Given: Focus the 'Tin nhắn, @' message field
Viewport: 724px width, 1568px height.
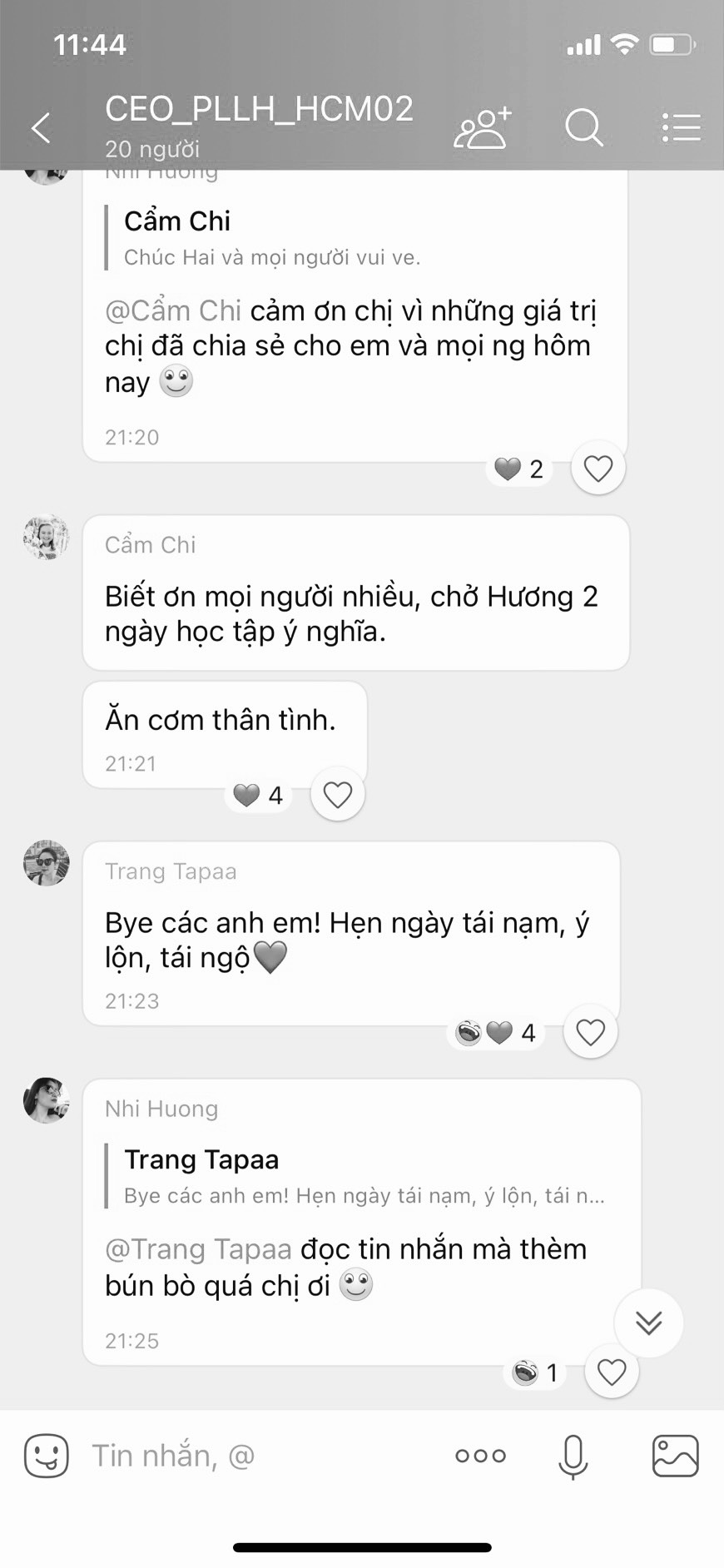Looking at the screenshot, I should click(250, 1456).
